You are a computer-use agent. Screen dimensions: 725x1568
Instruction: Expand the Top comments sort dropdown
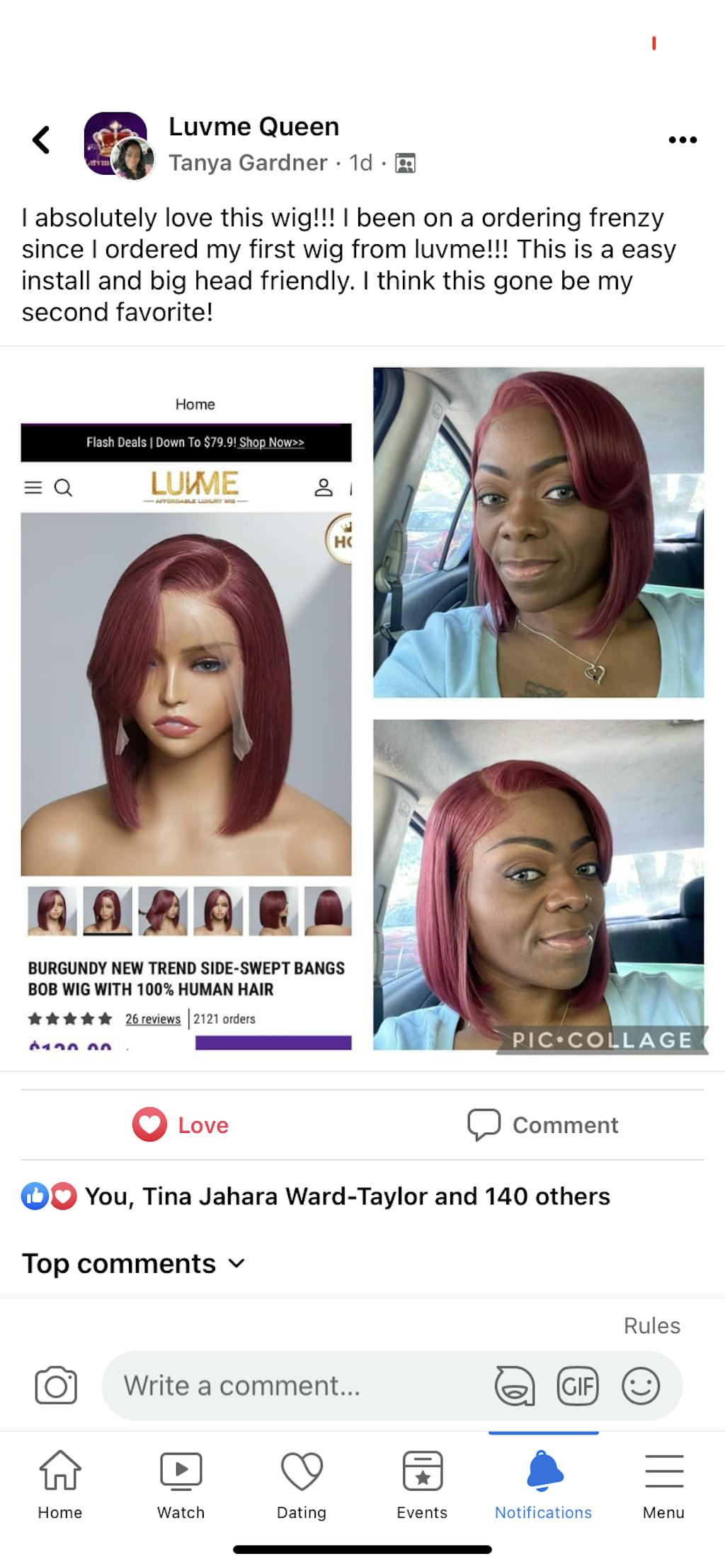[x=133, y=1263]
